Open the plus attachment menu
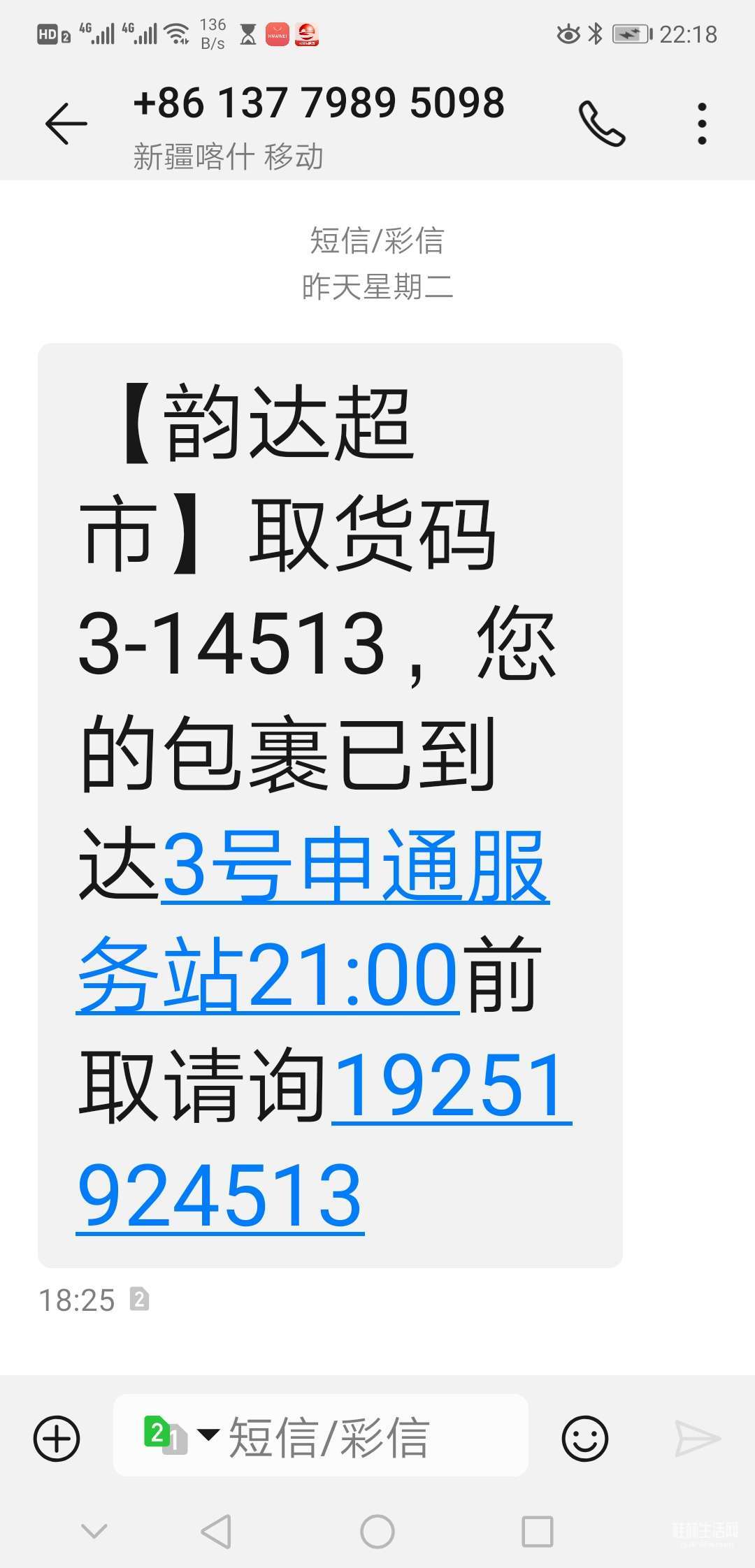 pos(57,1438)
